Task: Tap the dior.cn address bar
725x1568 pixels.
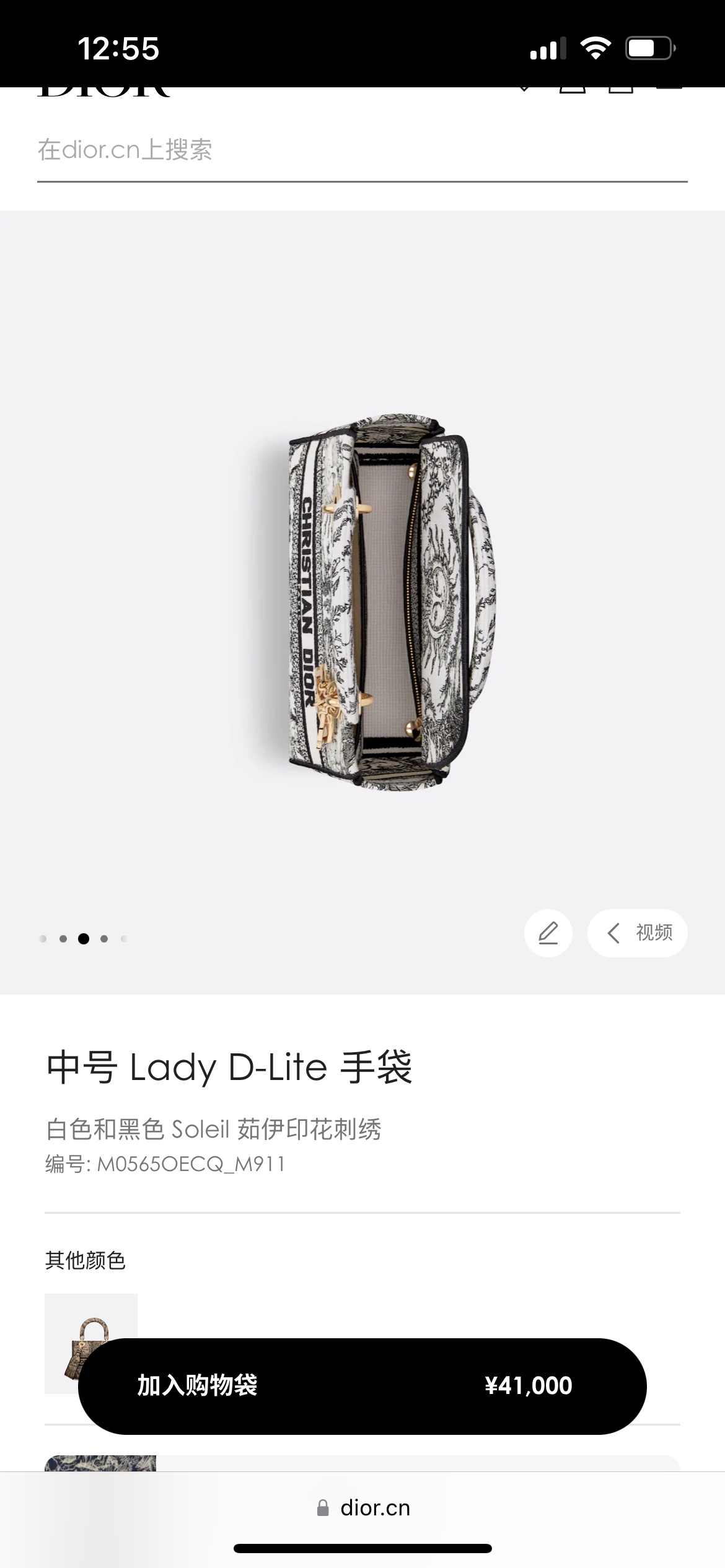Action: [363, 1507]
